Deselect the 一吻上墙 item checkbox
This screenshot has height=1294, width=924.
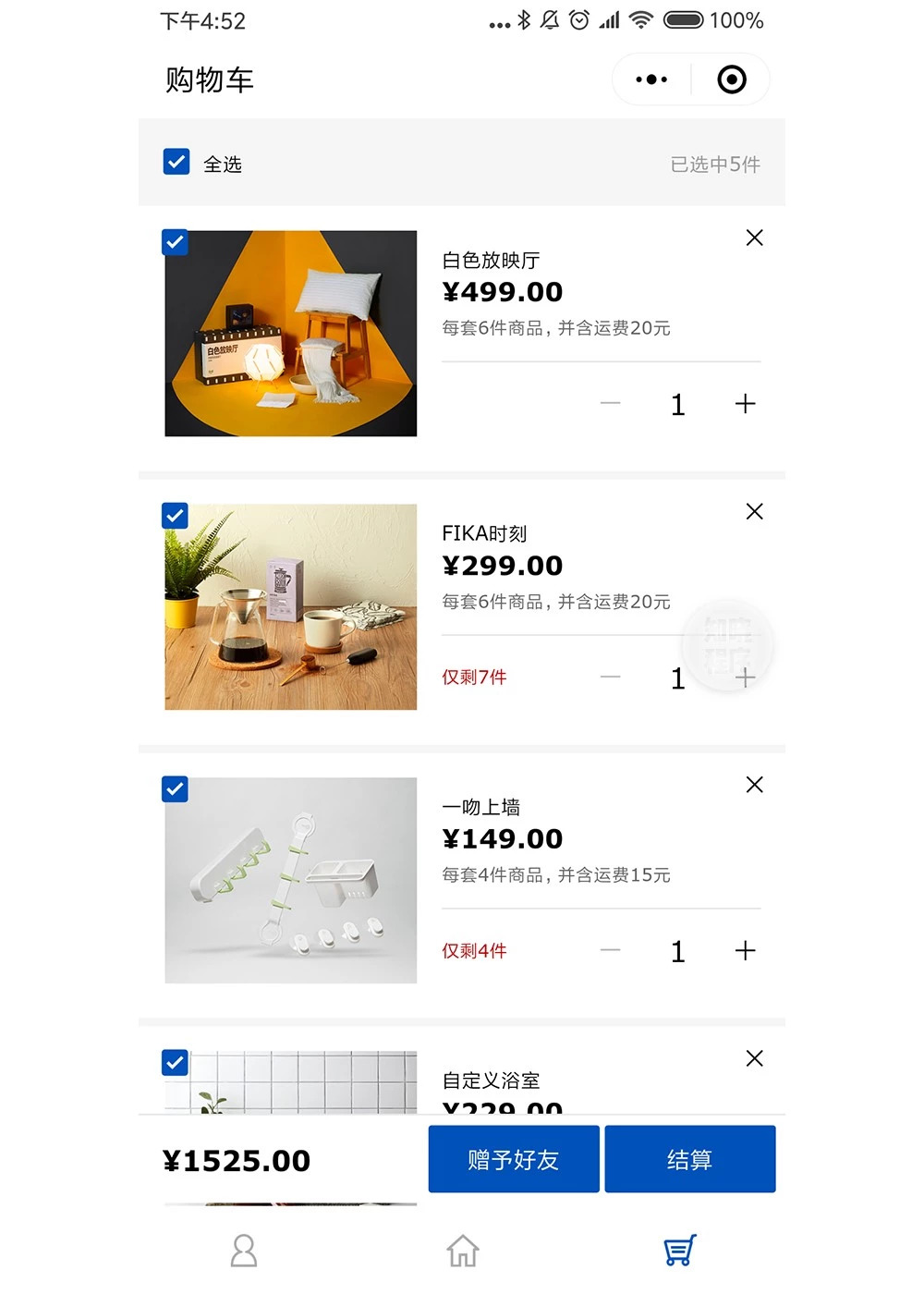point(175,789)
